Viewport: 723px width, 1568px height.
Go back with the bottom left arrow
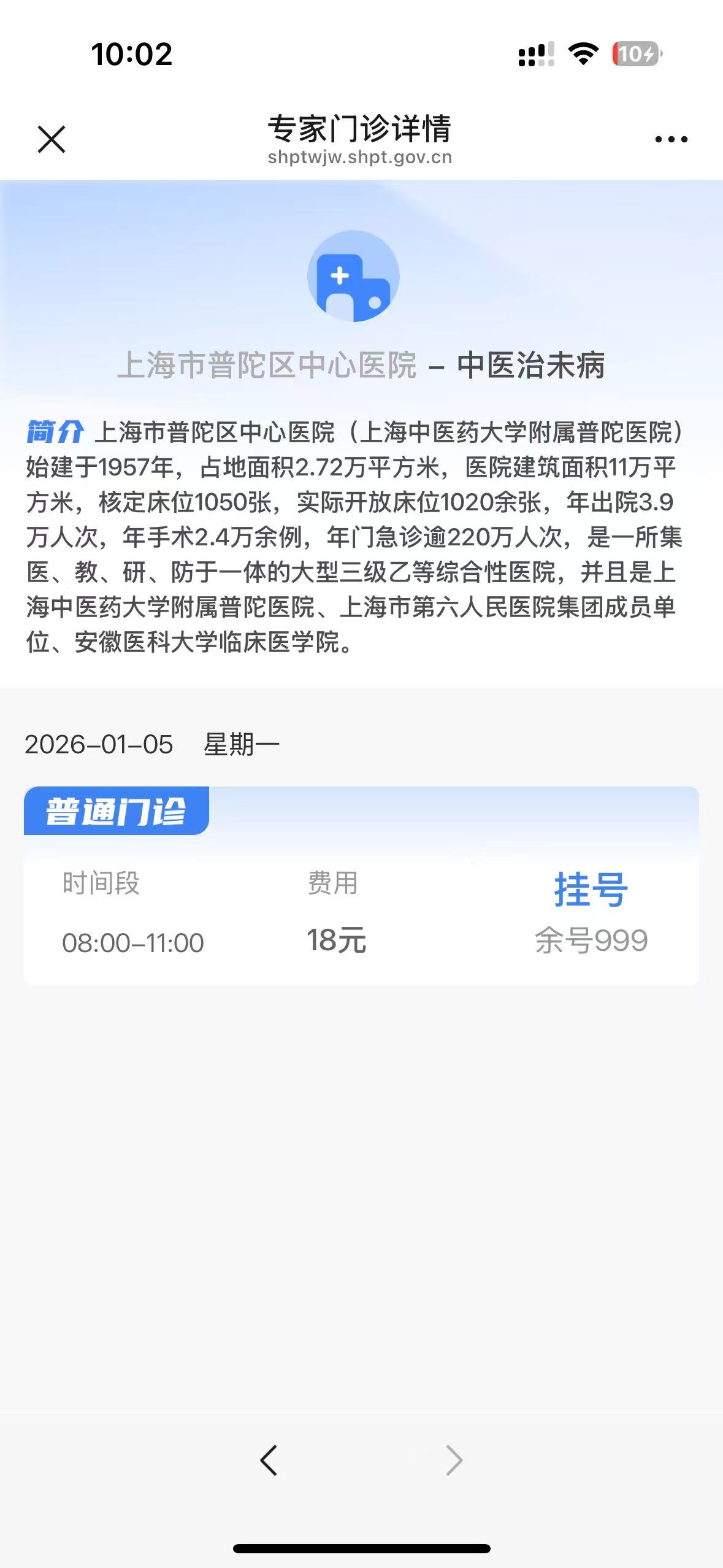[x=269, y=1459]
